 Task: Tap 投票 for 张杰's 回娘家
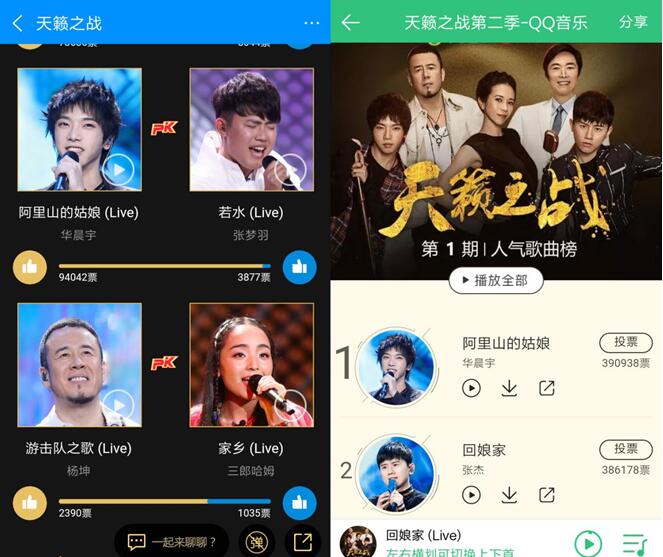tap(625, 449)
